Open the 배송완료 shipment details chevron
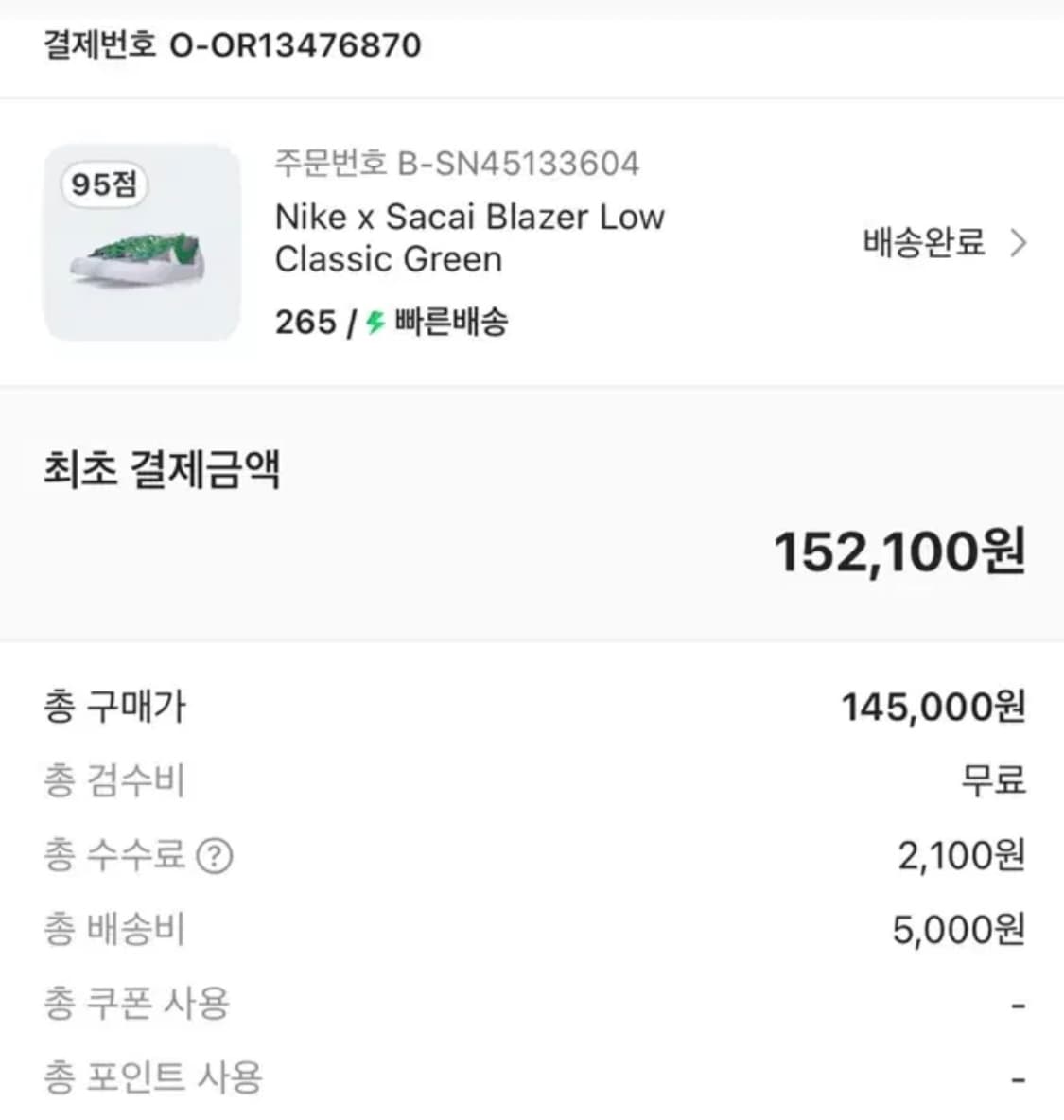The height and width of the screenshot is (1120, 1064). pyautogui.click(x=1020, y=243)
